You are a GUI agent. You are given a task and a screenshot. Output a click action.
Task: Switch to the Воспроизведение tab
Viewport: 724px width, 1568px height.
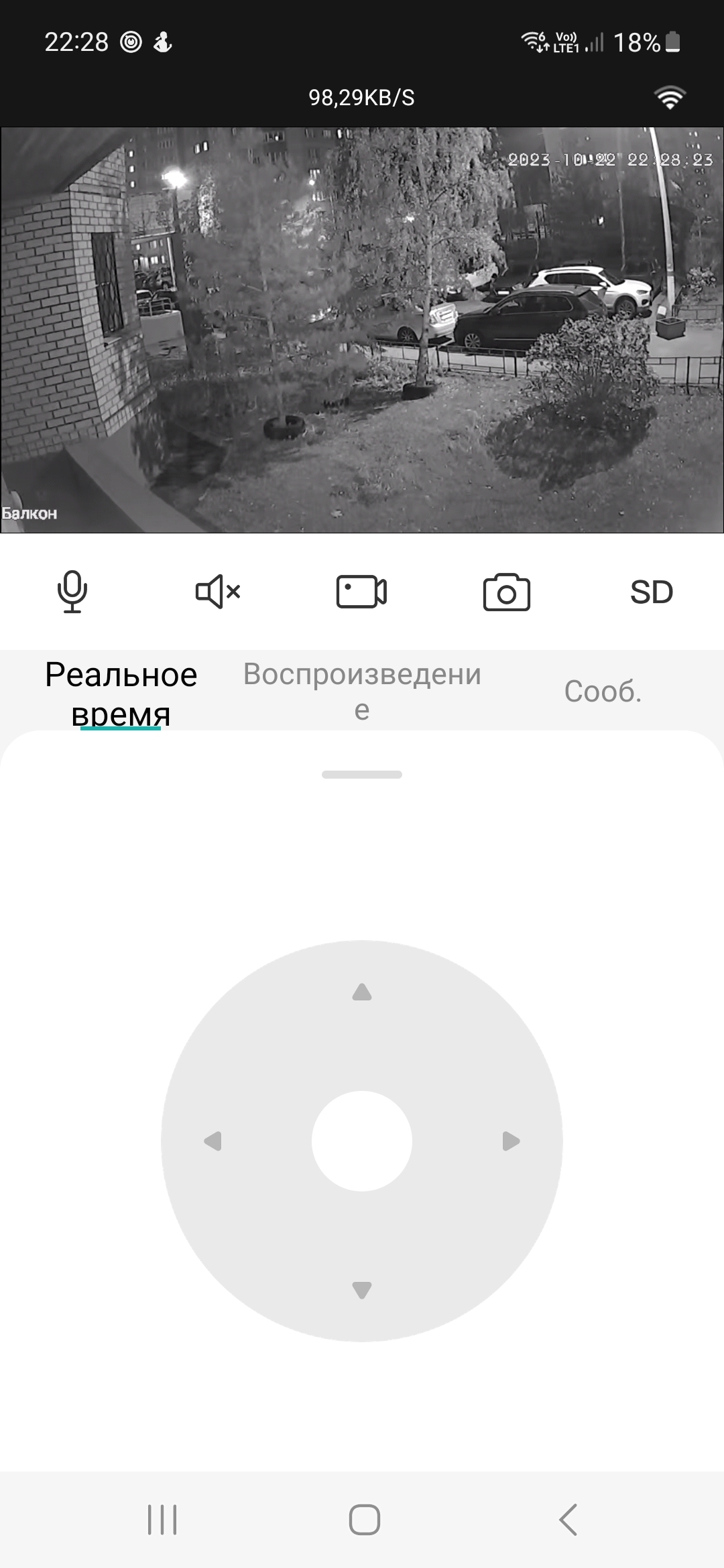click(x=362, y=691)
